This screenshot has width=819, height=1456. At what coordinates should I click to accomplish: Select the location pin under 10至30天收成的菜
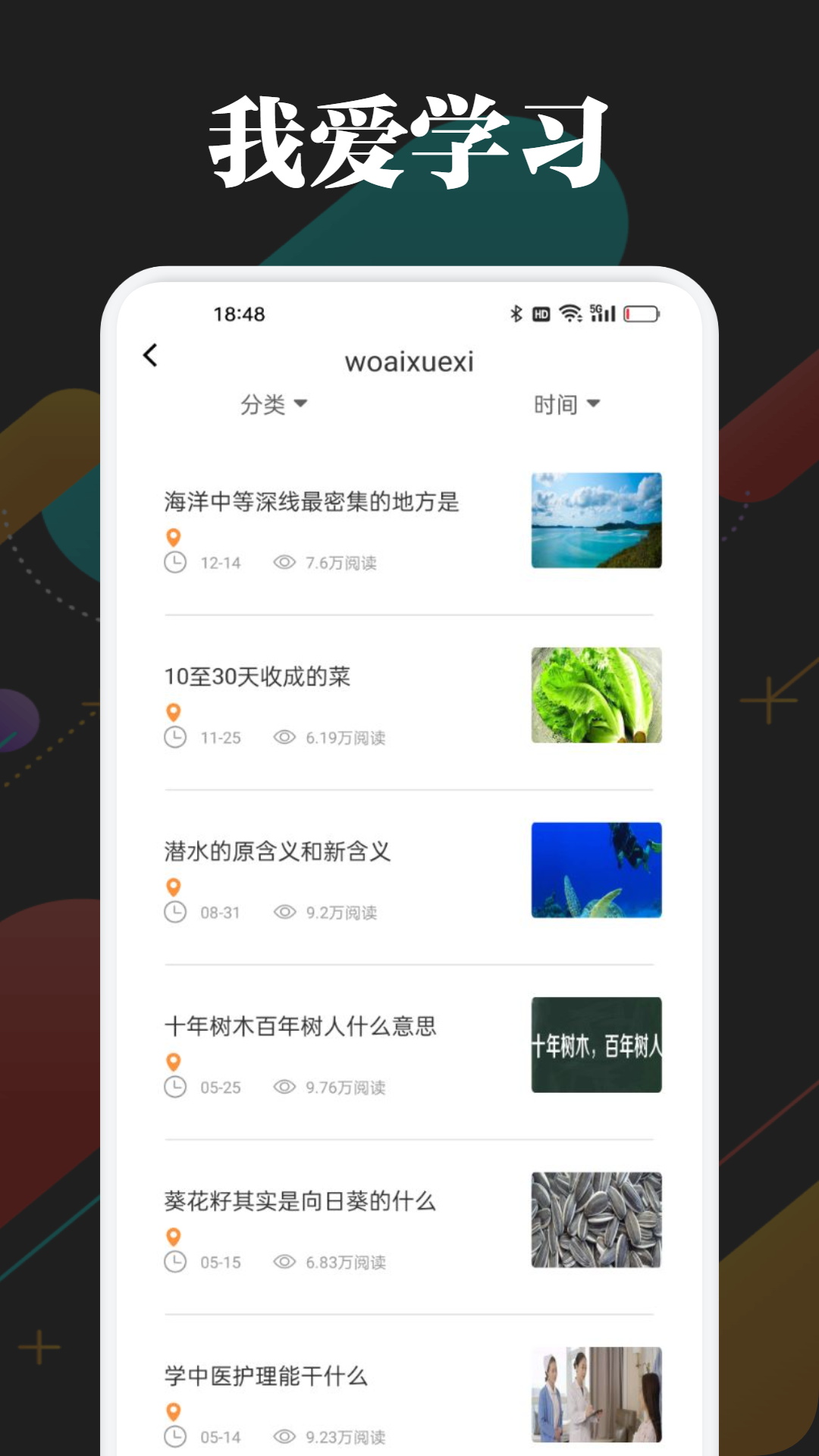tap(174, 711)
